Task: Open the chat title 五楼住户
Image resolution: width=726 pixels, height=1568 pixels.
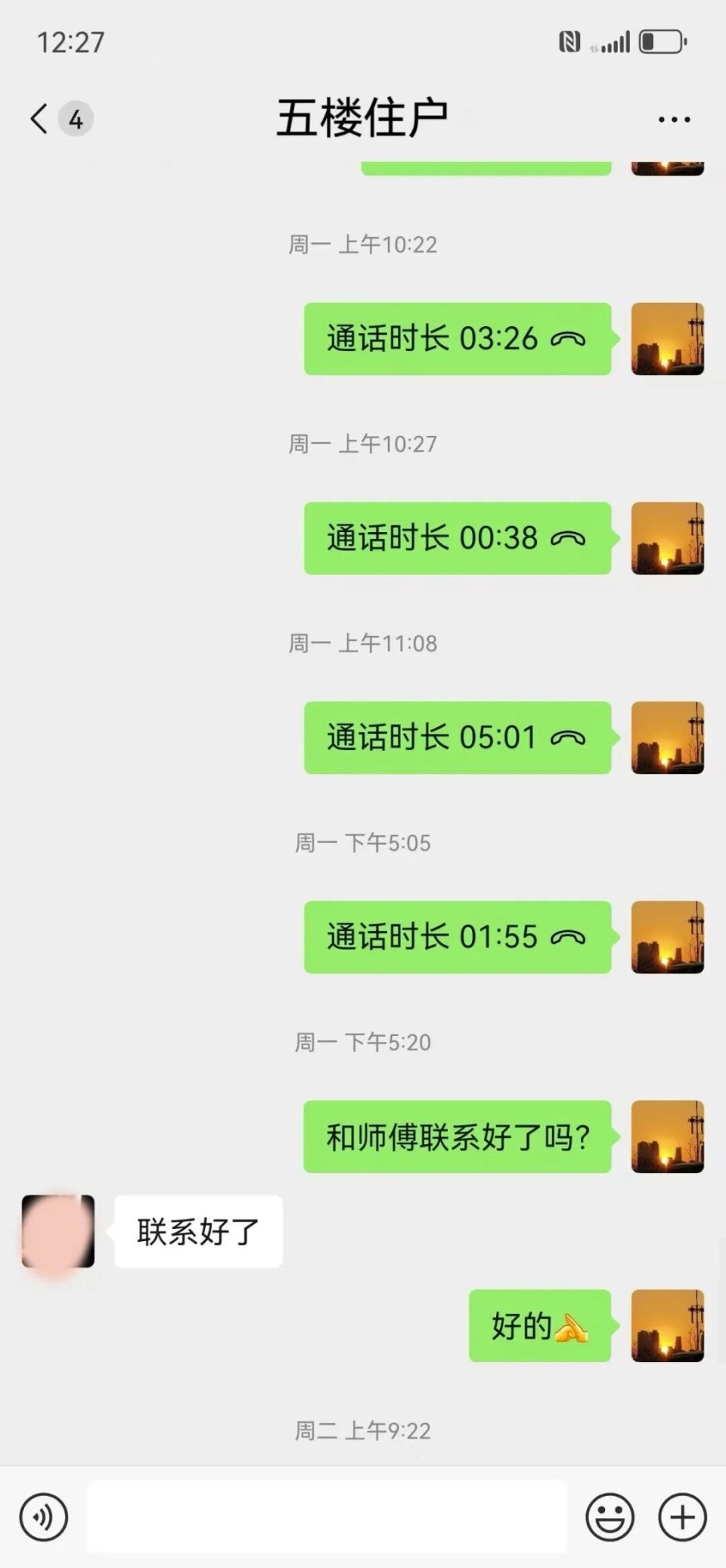Action: pyautogui.click(x=362, y=117)
